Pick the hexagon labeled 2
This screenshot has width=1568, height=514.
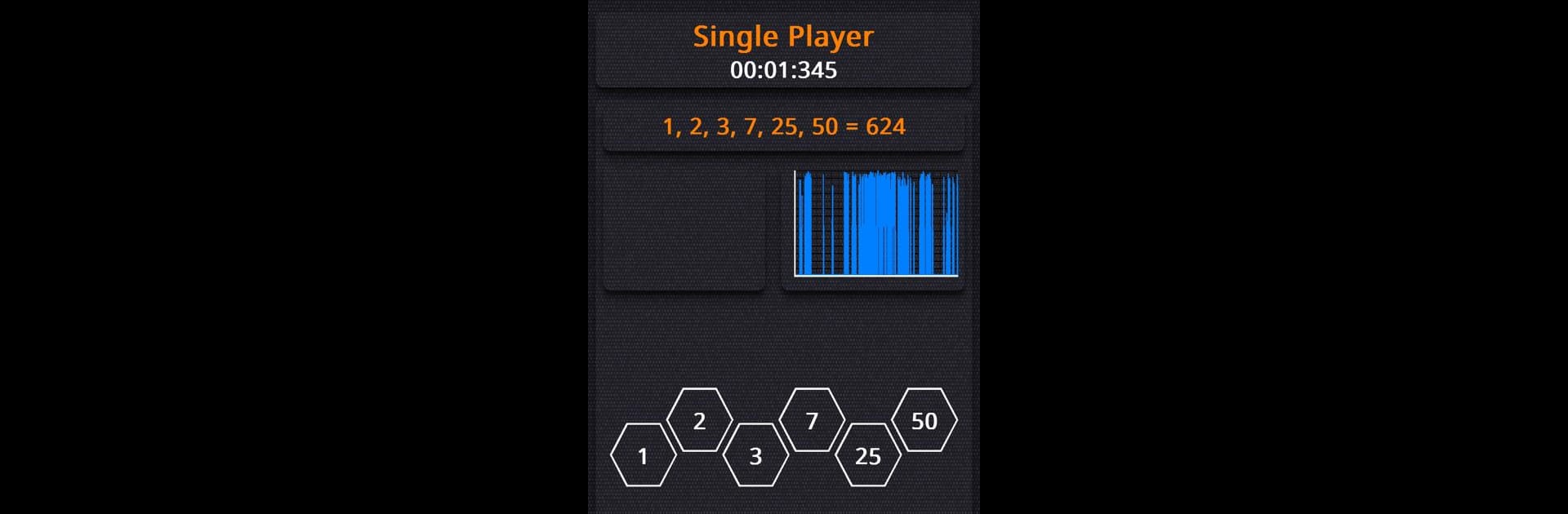[699, 420]
